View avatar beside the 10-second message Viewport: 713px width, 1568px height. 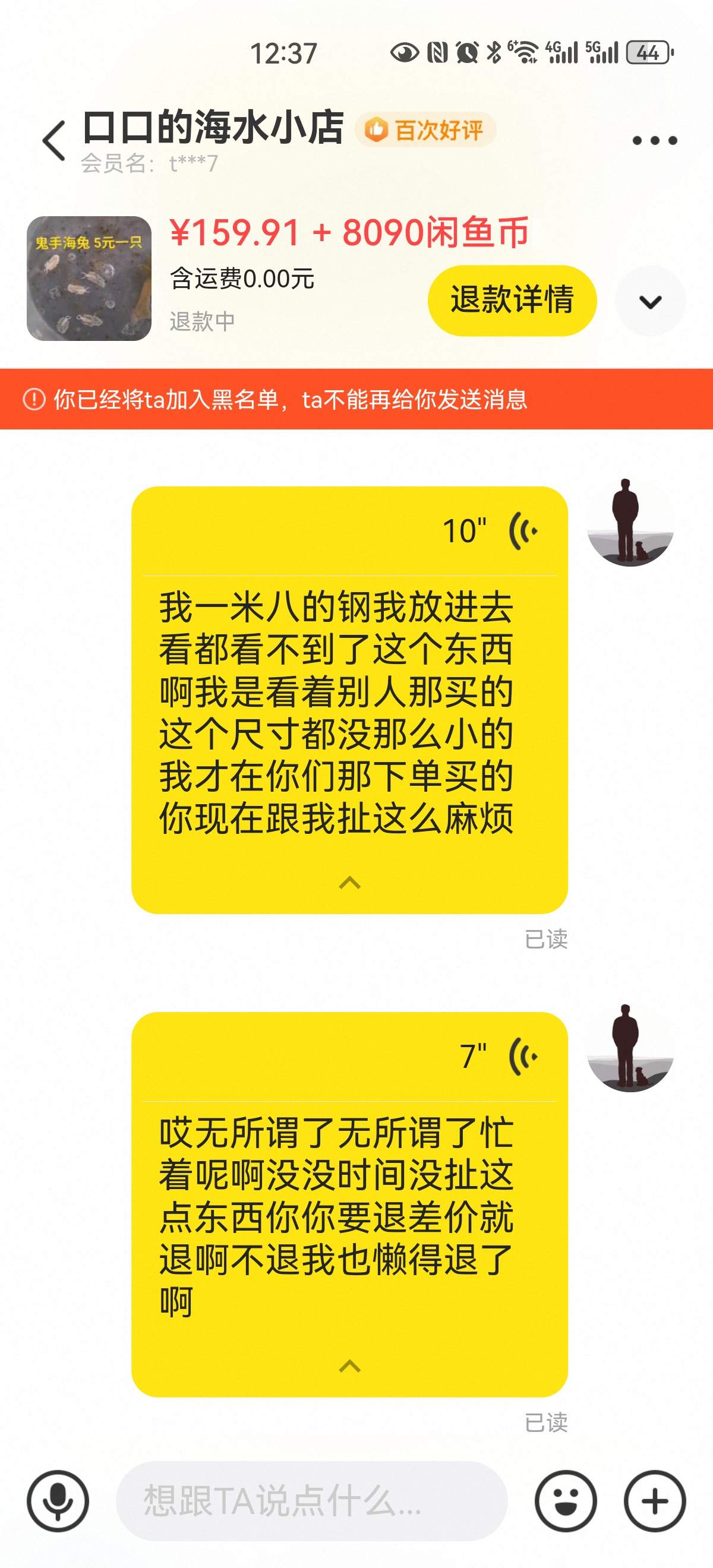point(630,522)
